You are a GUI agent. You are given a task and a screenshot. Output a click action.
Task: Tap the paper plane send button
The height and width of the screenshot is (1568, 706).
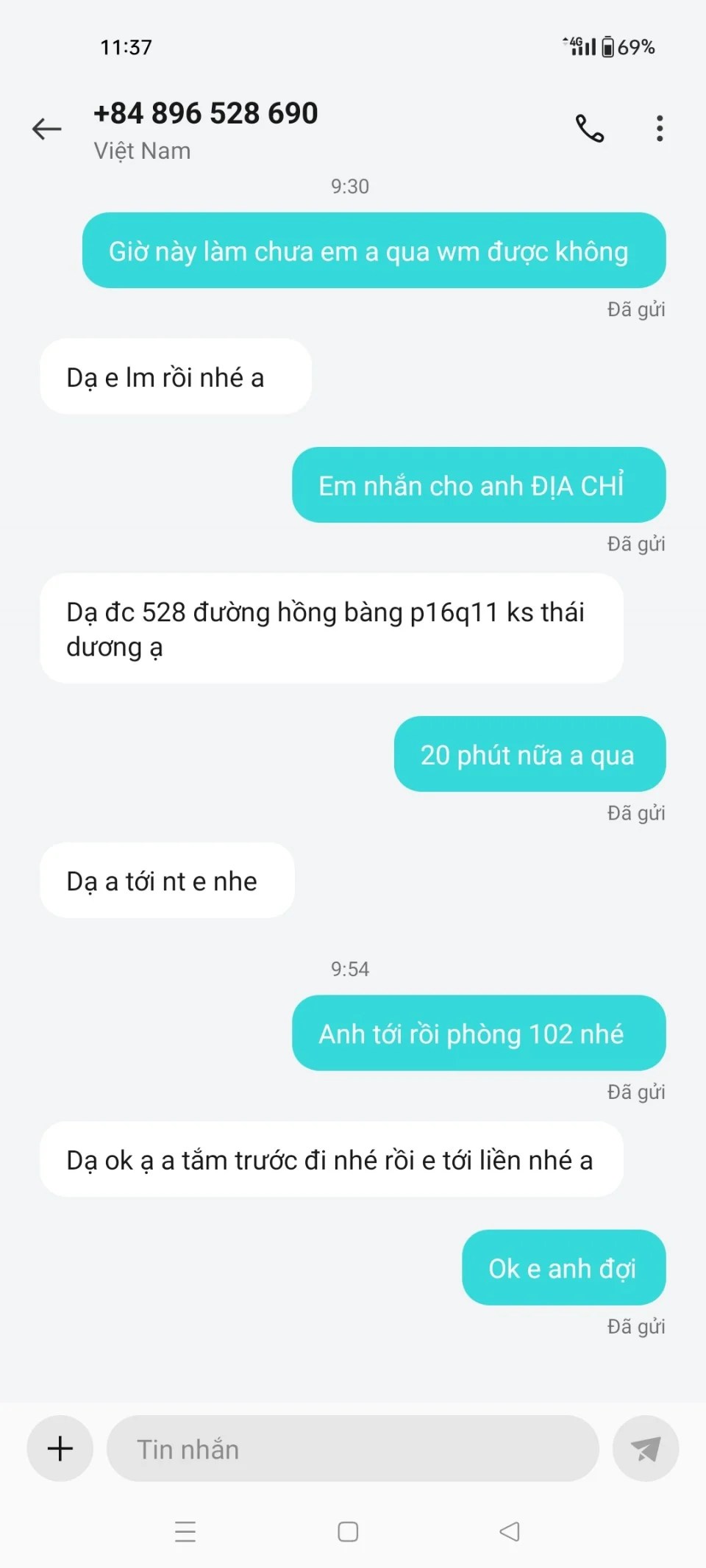(646, 1449)
